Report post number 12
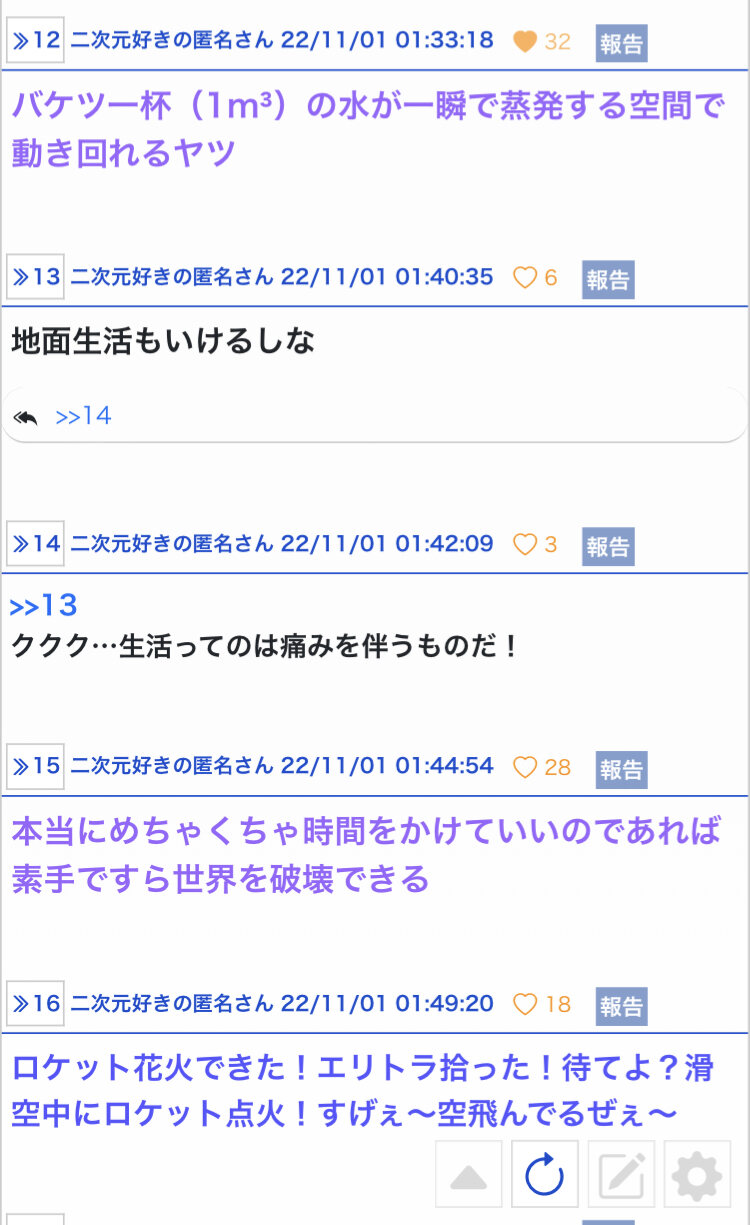This screenshot has height=1225, width=750. pyautogui.click(x=621, y=44)
